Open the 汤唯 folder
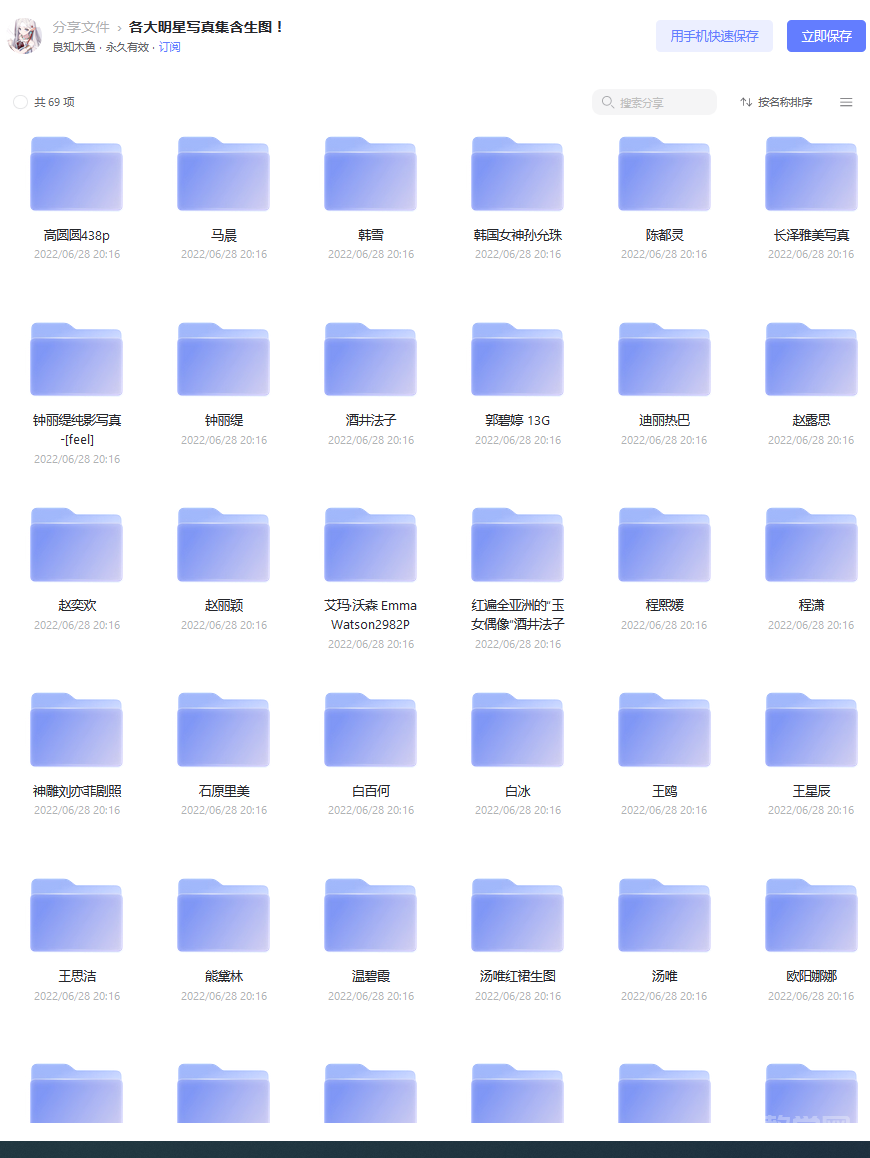 click(x=664, y=916)
